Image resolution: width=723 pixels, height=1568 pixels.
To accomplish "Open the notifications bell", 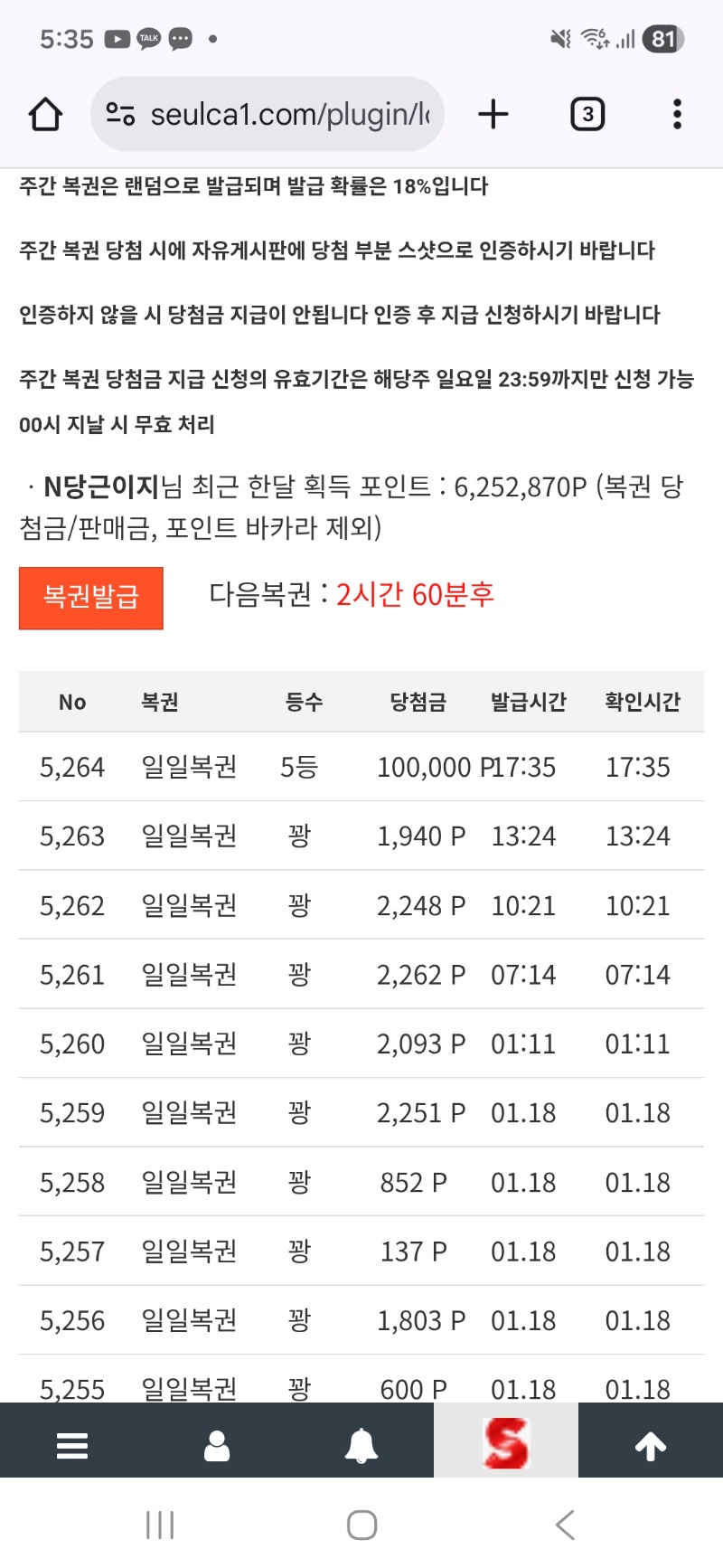I will pos(361,1446).
